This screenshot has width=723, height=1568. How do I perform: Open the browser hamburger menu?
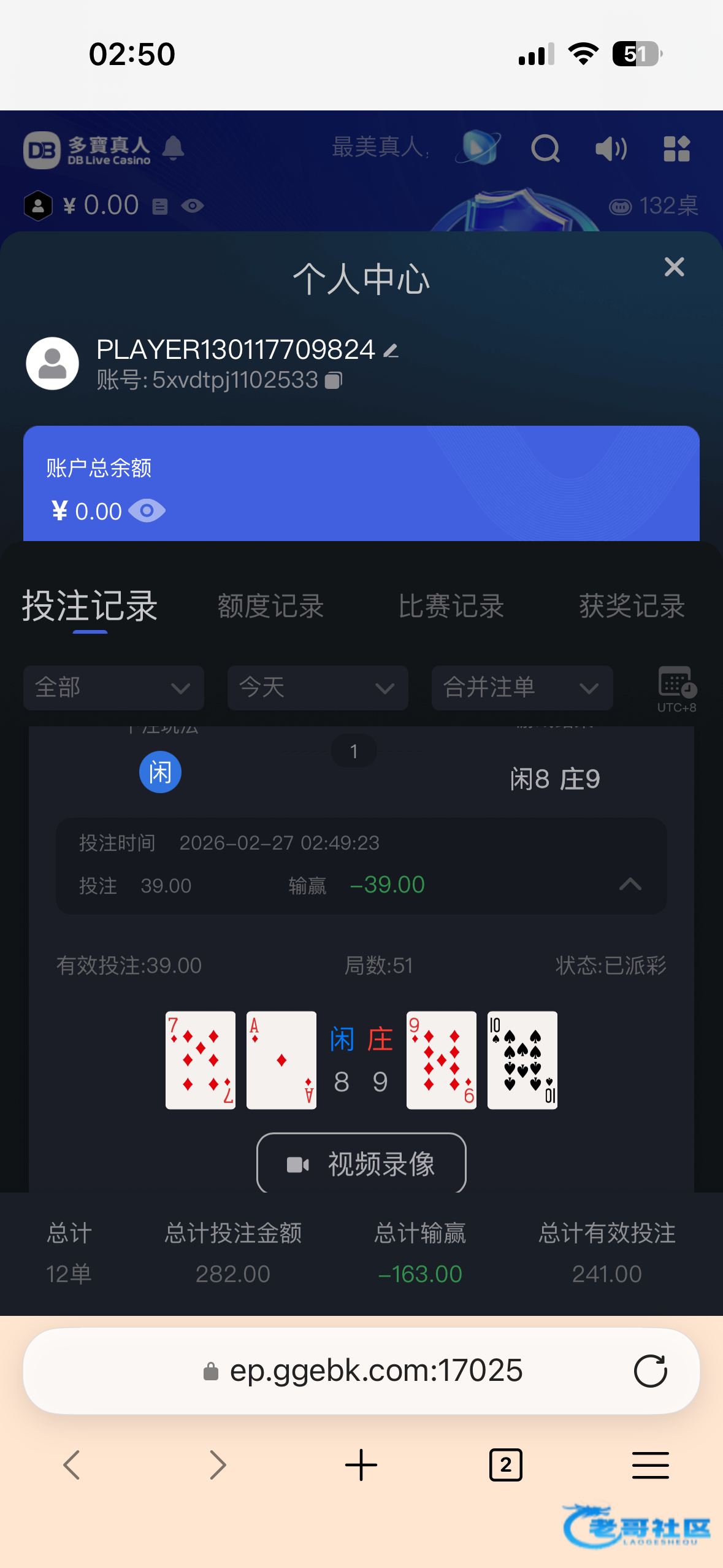(650, 1465)
